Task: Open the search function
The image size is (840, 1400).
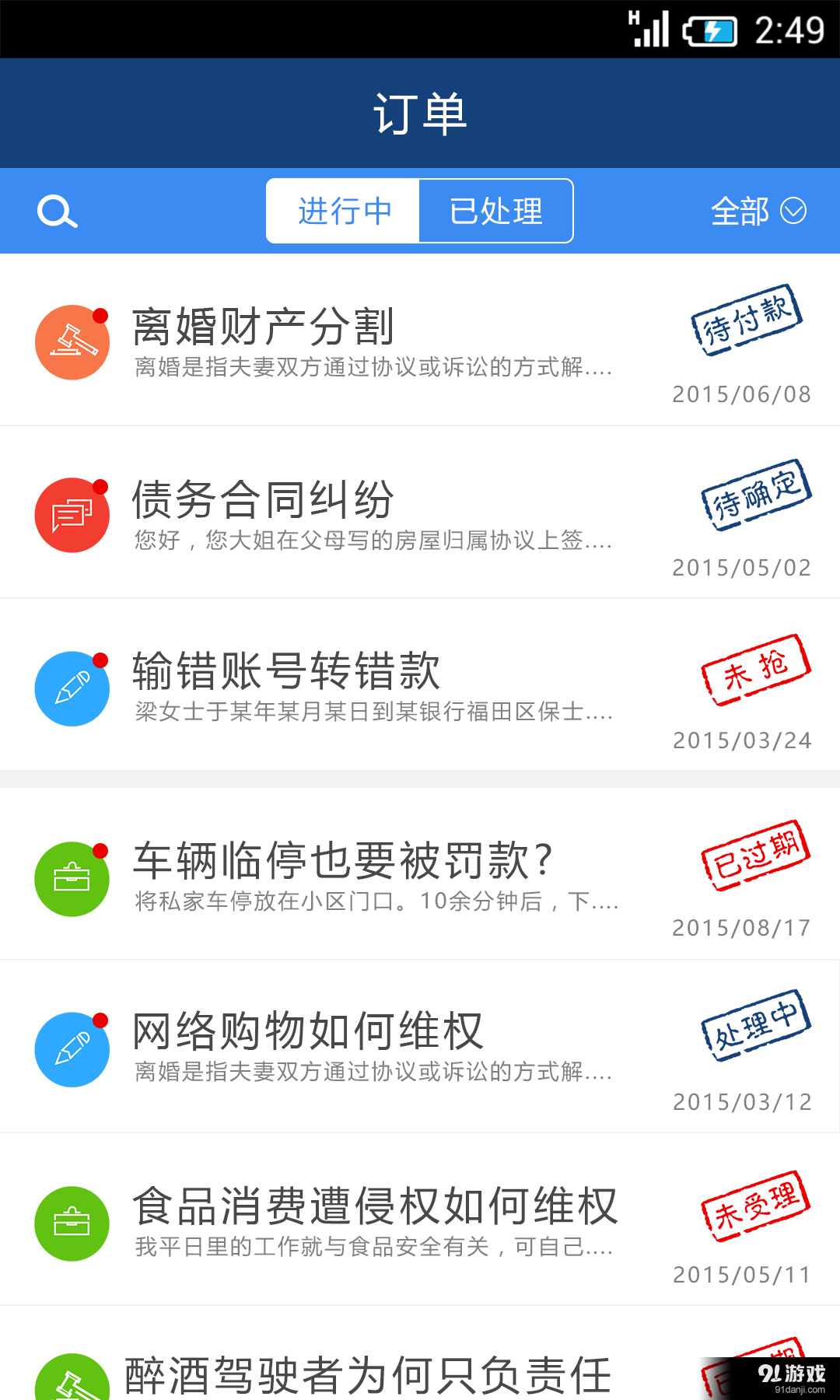Action: [x=56, y=211]
